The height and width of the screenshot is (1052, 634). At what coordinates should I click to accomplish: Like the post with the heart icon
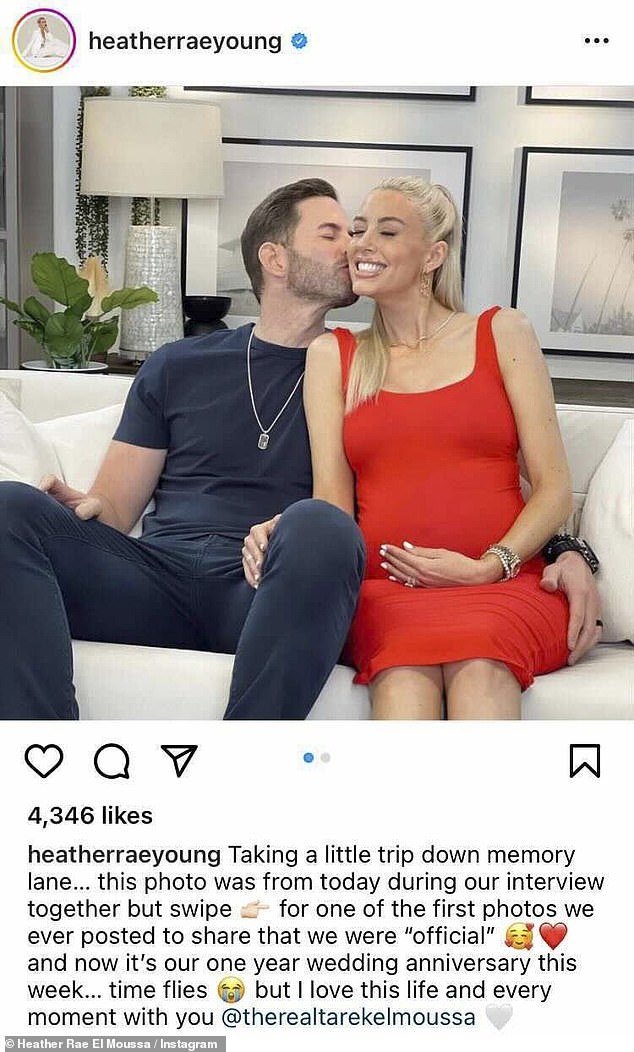pyautogui.click(x=43, y=761)
